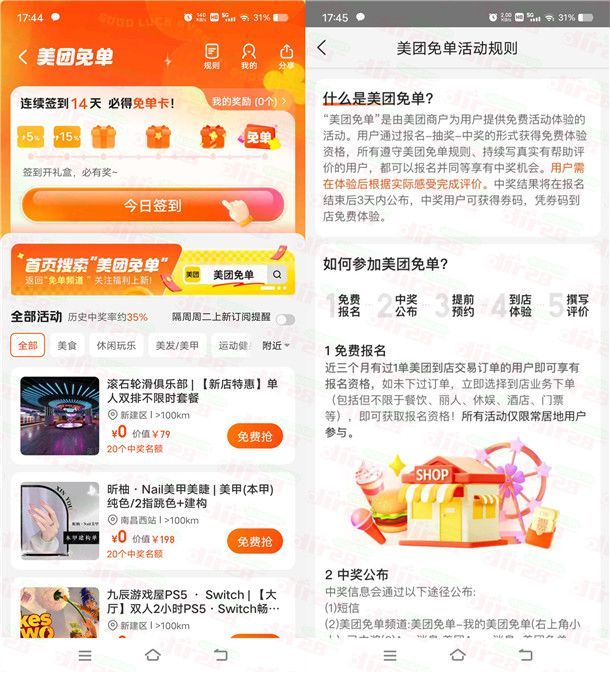Go back from 美团免单活动规则 page
Image resolution: width=610 pixels, height=673 pixels.
coord(321,48)
